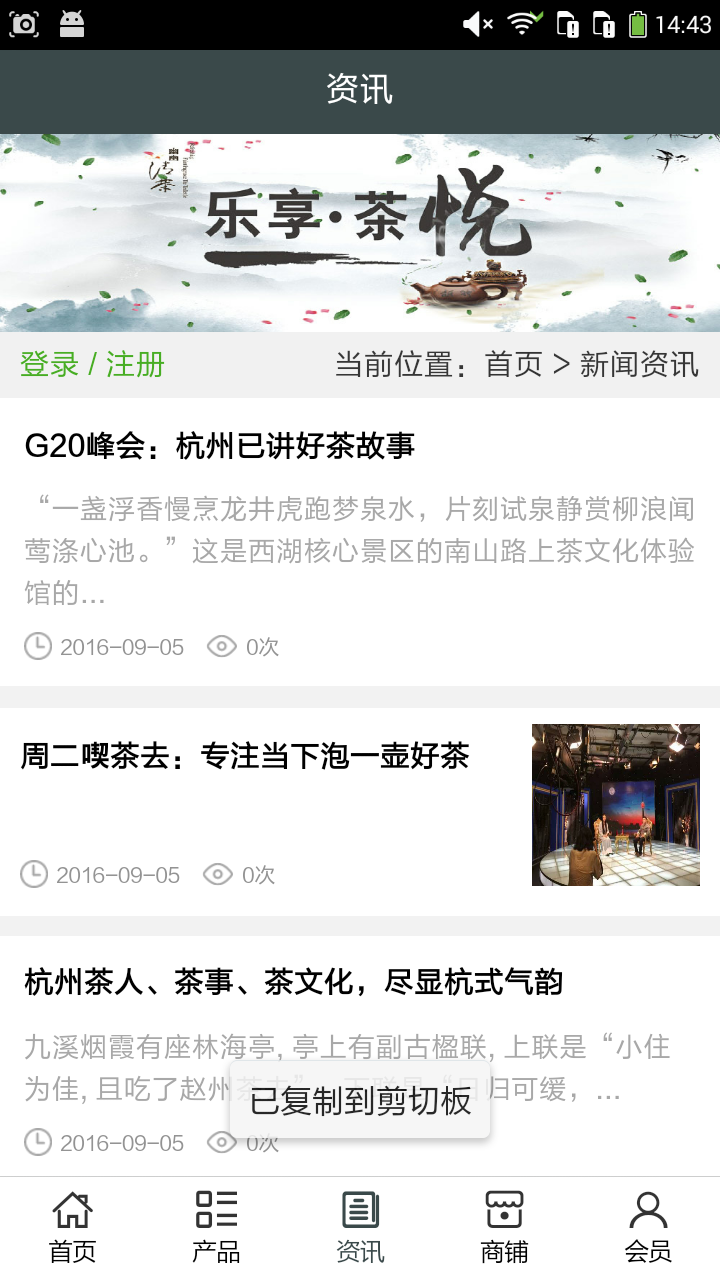Image resolution: width=720 pixels, height=1280 pixels.
Task: Switch to the 产品 tab
Action: [x=216, y=1228]
